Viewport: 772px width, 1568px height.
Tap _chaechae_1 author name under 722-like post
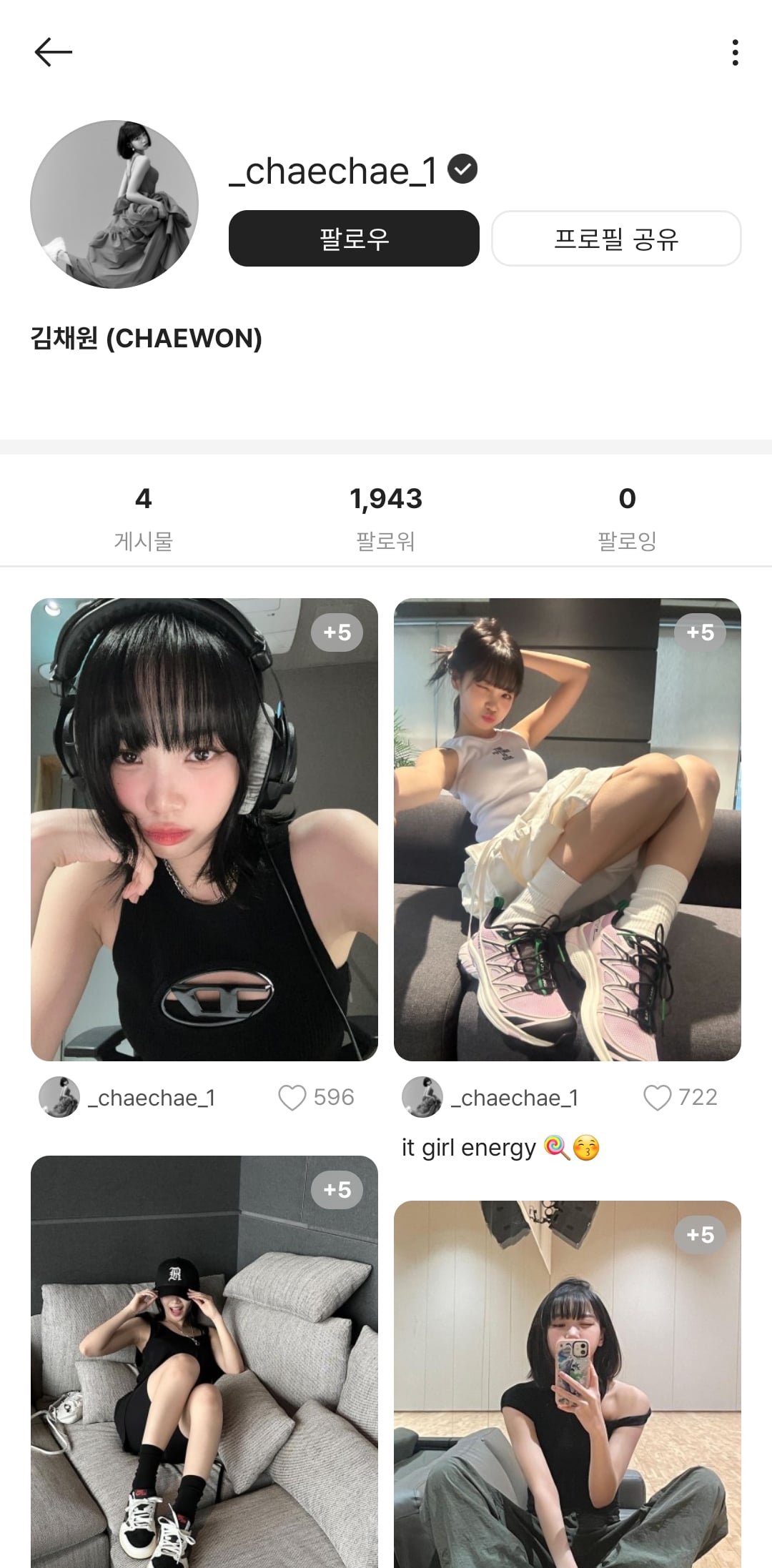point(515,1098)
